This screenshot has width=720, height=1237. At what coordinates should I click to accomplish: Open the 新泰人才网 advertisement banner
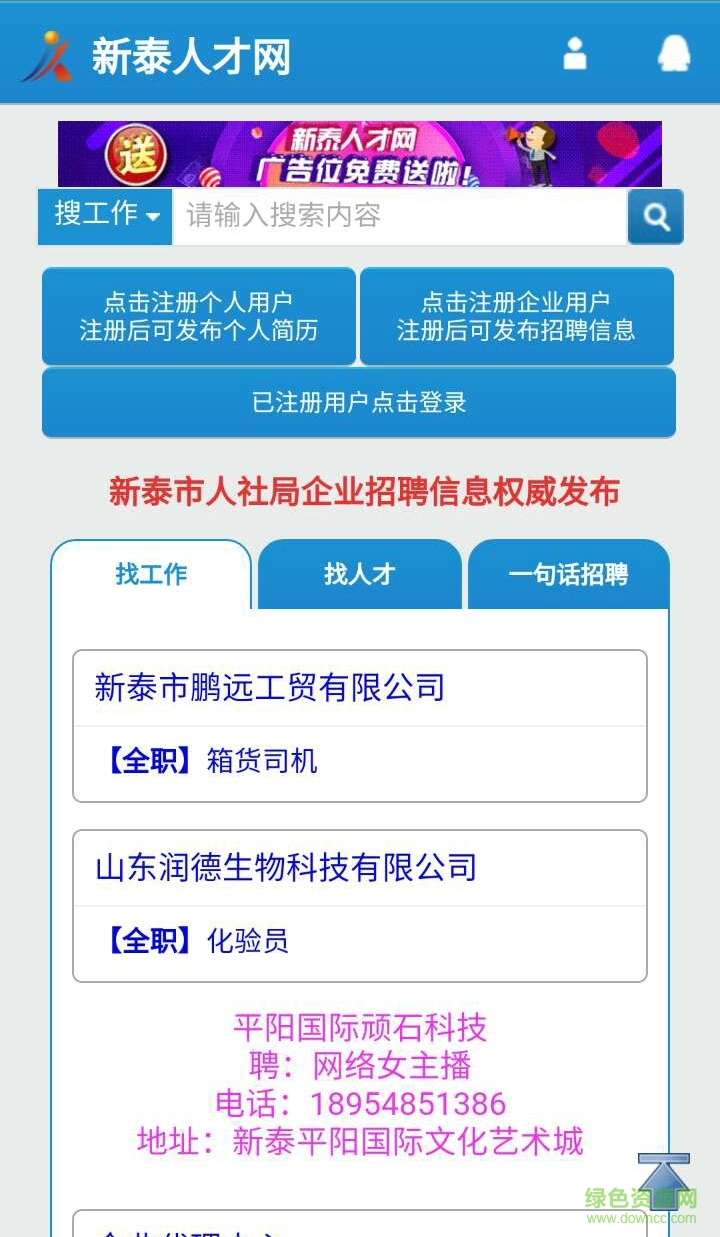tap(360, 152)
